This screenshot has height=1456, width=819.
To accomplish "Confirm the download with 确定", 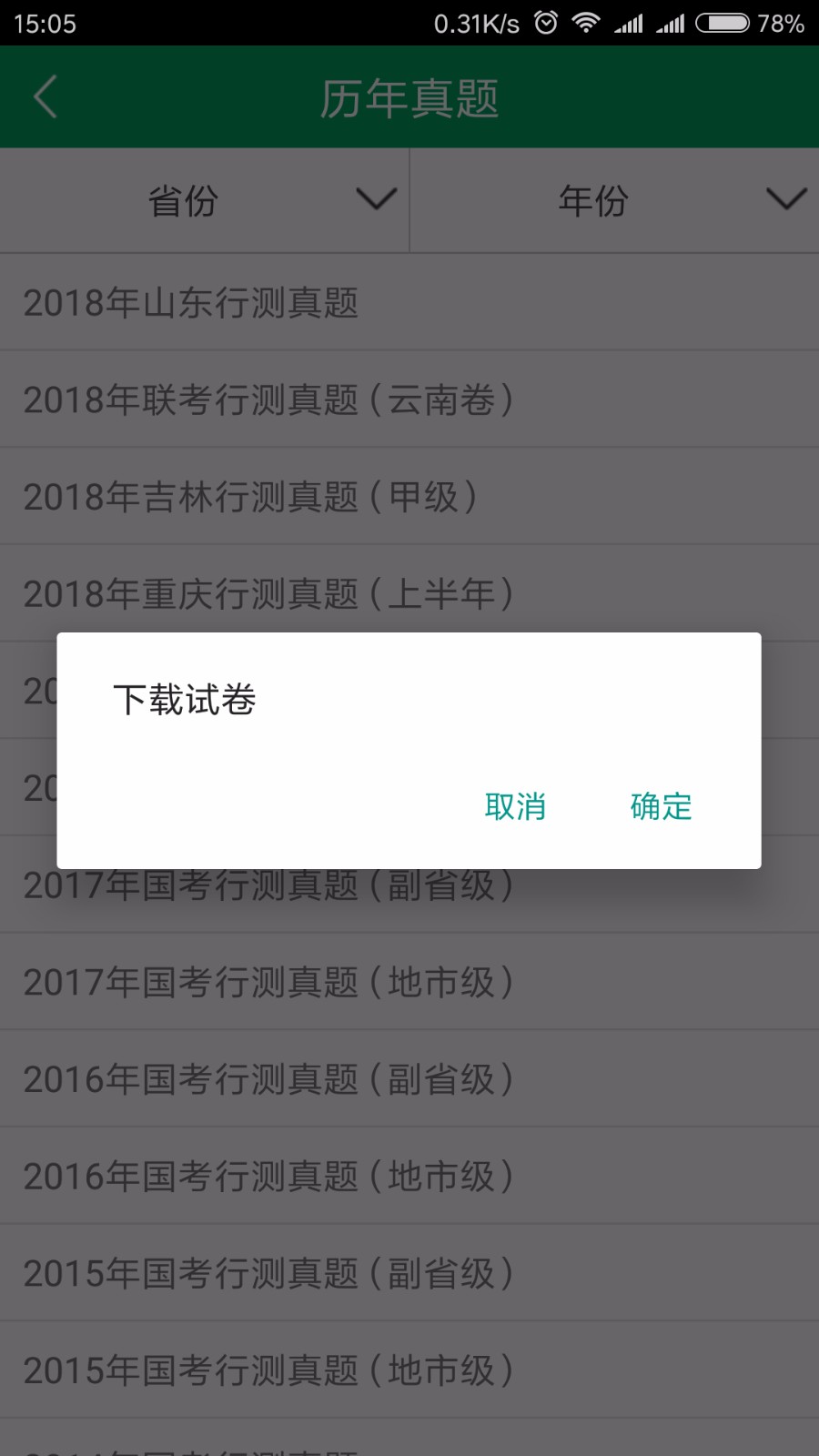I will point(661,806).
